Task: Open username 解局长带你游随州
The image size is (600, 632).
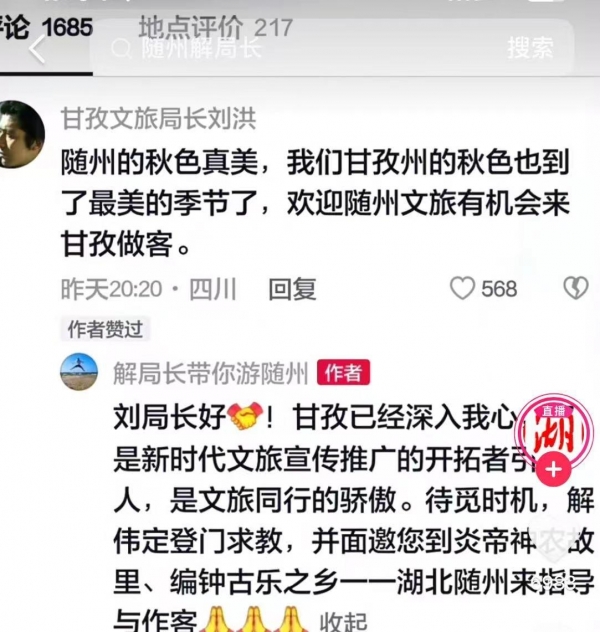Action: pos(211,374)
